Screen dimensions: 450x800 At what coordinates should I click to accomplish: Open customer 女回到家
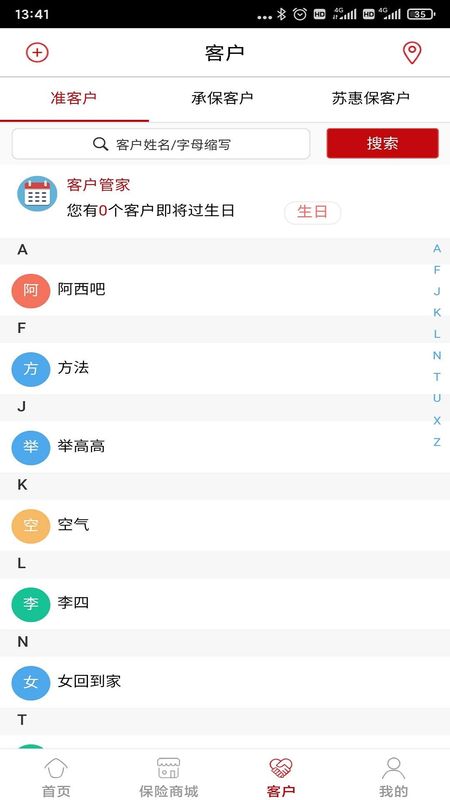(x=225, y=682)
